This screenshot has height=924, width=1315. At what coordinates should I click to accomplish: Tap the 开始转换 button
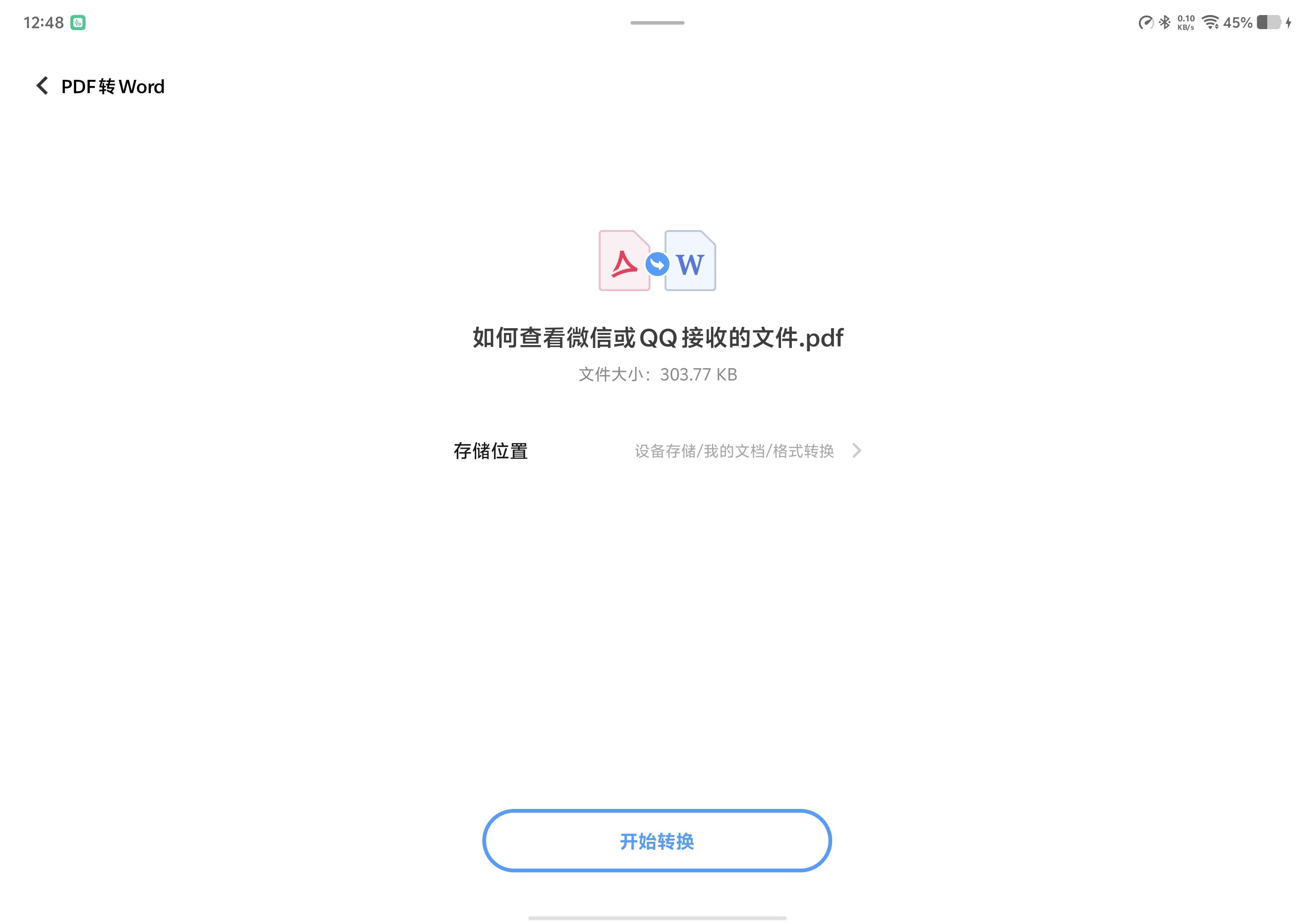click(657, 840)
